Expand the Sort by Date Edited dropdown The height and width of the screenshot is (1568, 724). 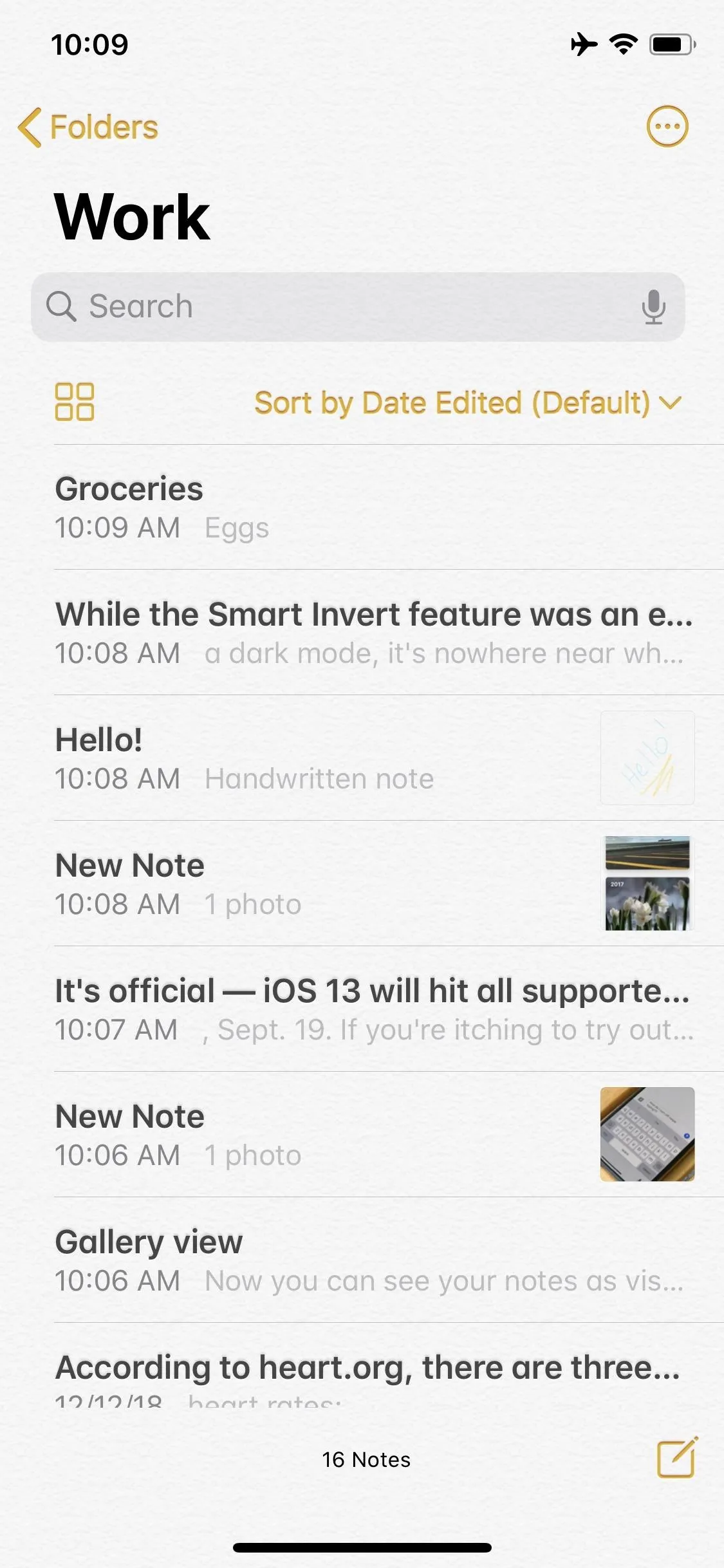pyautogui.click(x=468, y=403)
